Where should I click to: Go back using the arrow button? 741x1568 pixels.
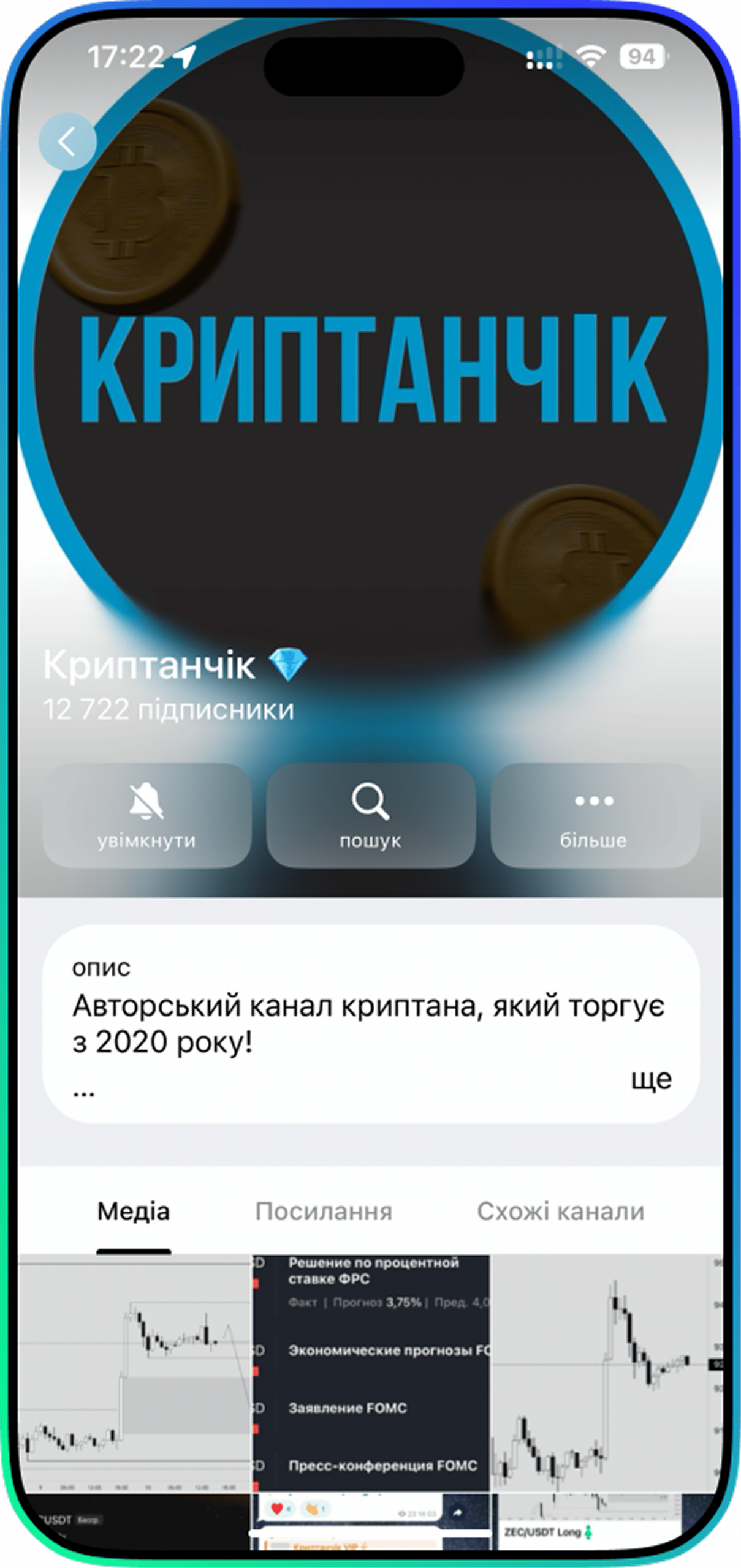[x=67, y=142]
